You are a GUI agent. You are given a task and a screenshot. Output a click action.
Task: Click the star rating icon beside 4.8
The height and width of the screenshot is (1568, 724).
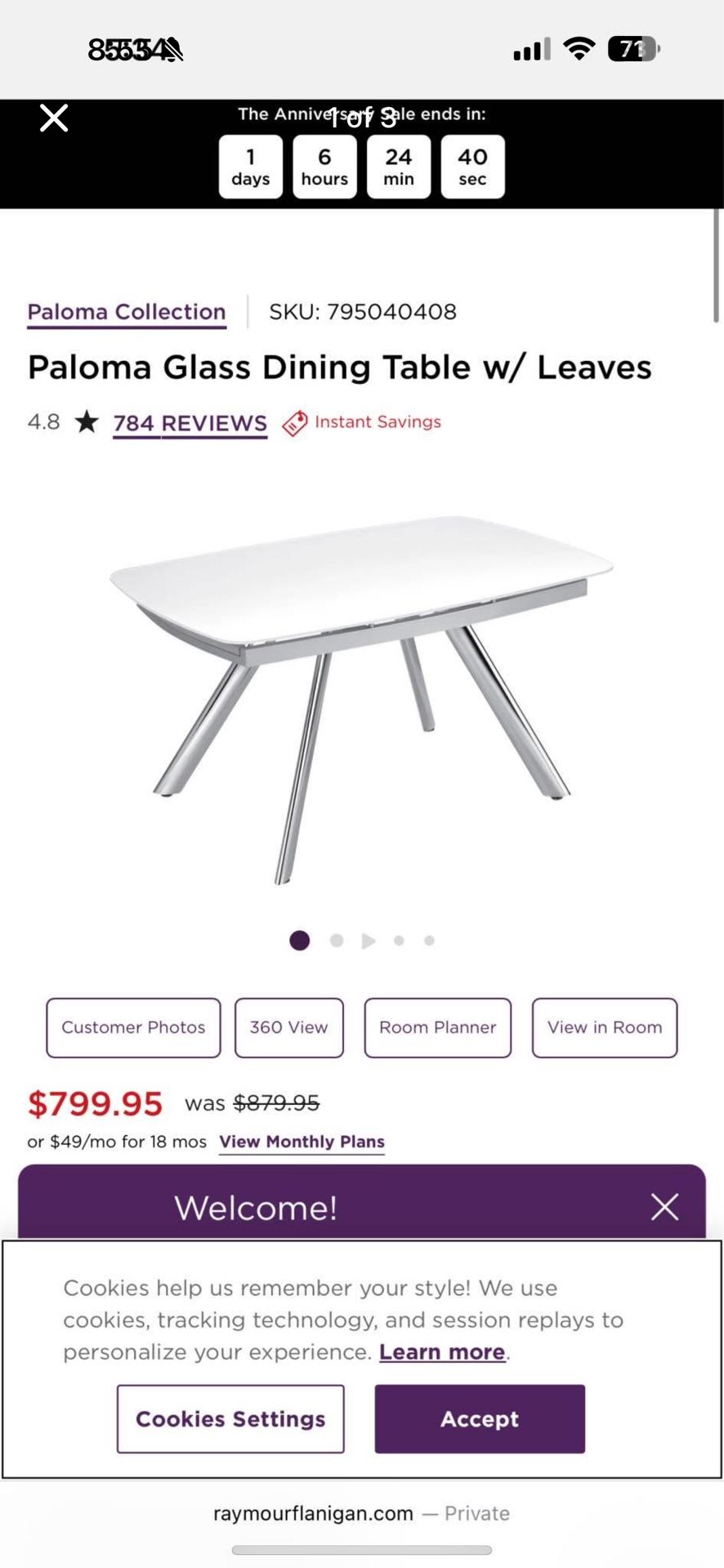87,422
